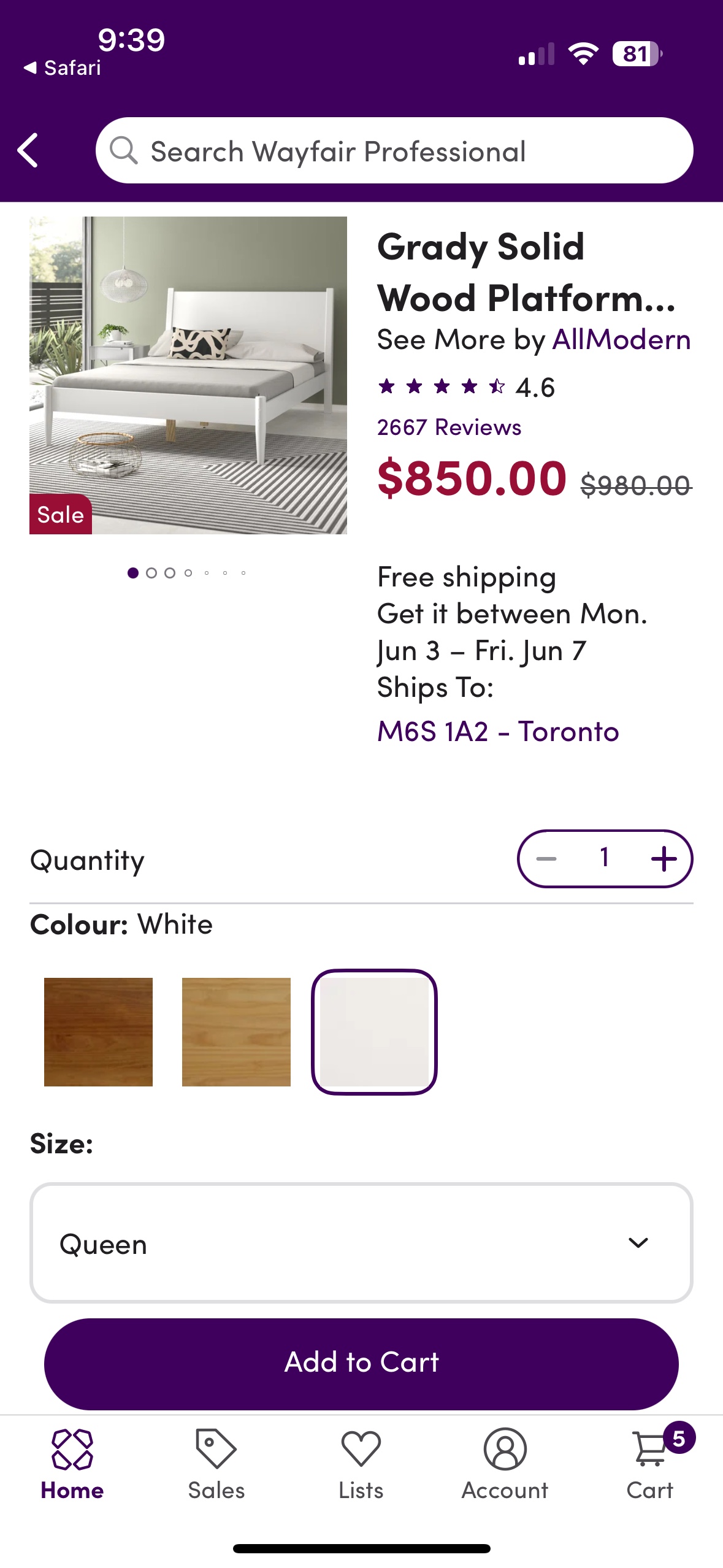Go to the Account tab
This screenshot has height=1568, width=723.
(x=505, y=1464)
